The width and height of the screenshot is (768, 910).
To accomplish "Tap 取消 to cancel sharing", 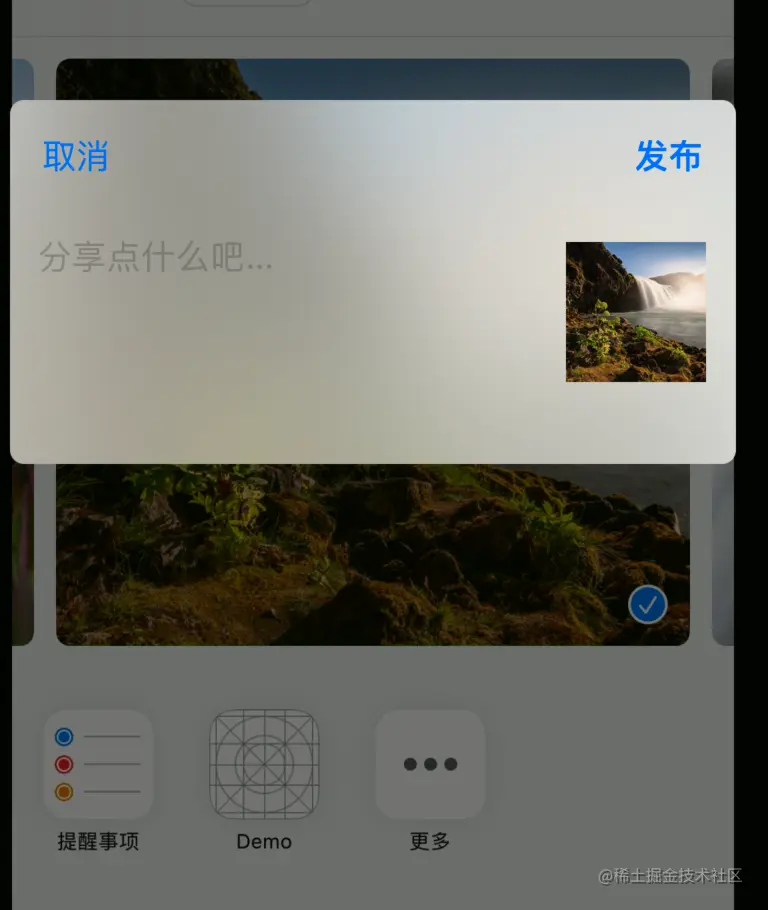I will (x=75, y=157).
